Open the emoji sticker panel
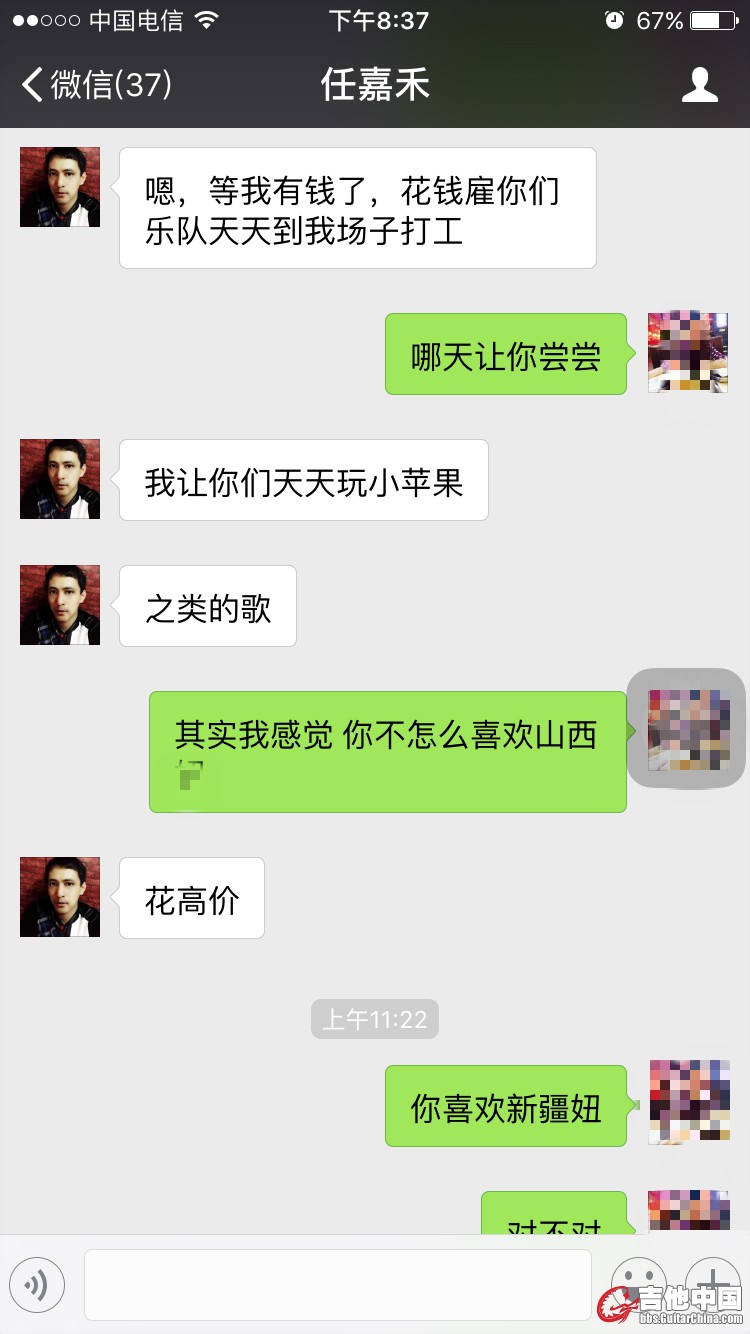 (x=638, y=1283)
